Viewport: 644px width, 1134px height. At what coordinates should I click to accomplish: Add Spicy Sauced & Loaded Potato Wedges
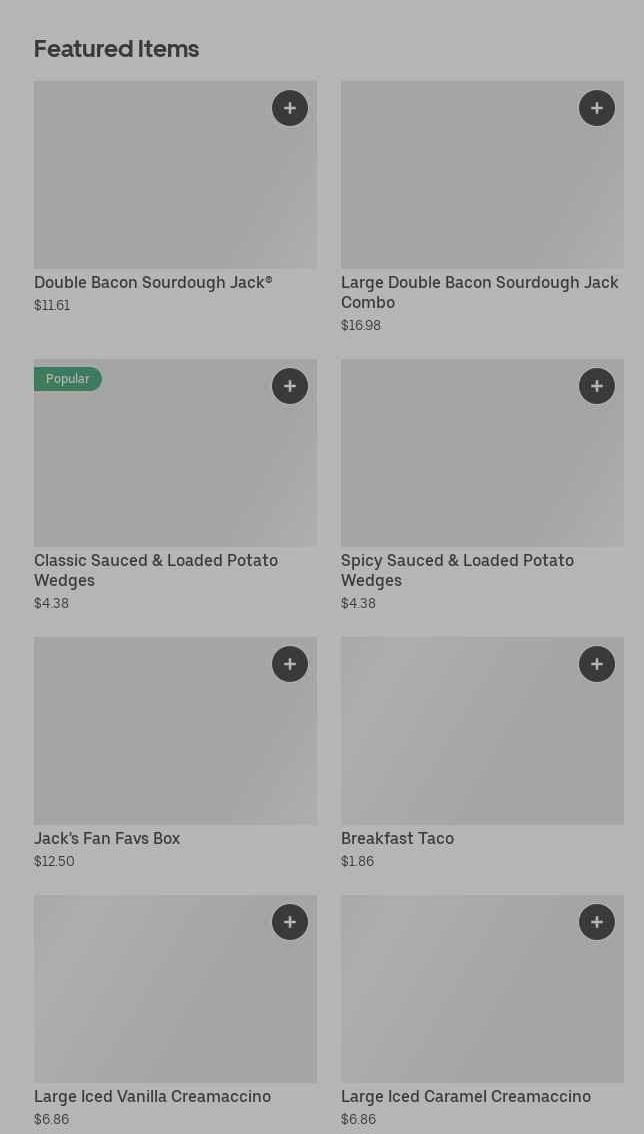(596, 386)
